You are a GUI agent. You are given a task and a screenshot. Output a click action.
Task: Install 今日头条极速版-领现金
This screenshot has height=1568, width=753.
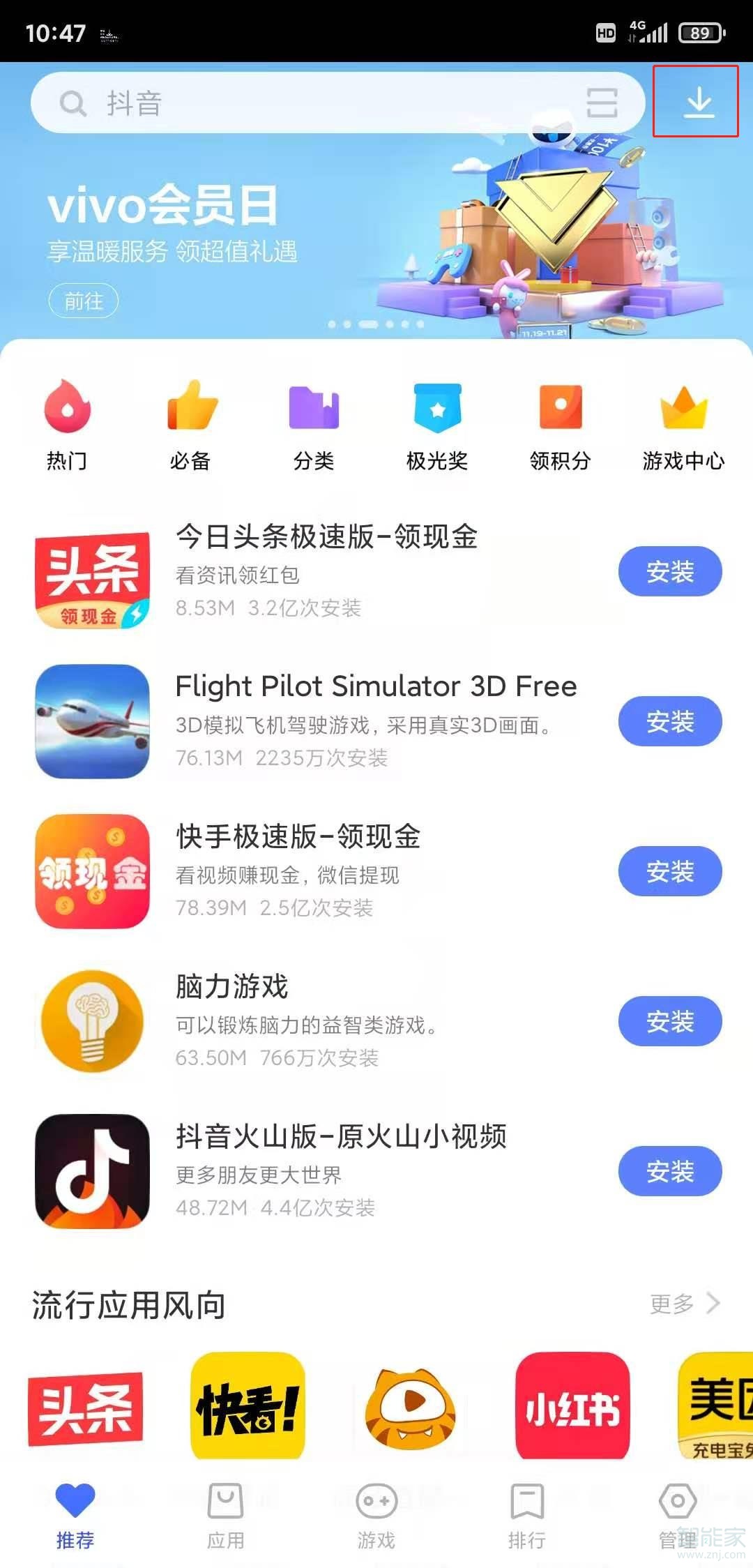[669, 572]
